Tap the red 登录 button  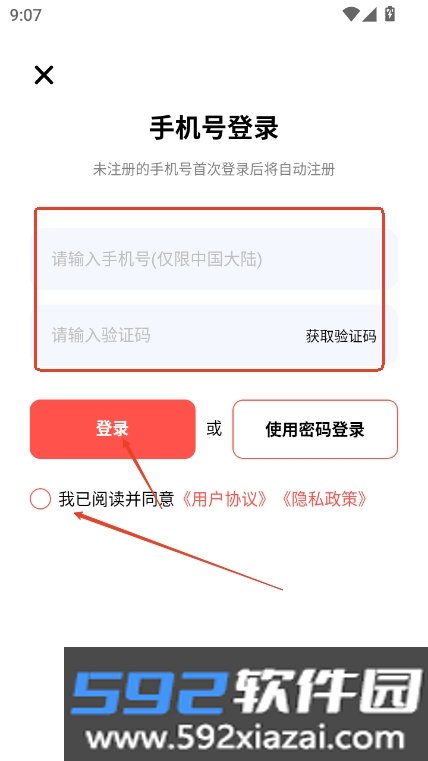pos(113,429)
